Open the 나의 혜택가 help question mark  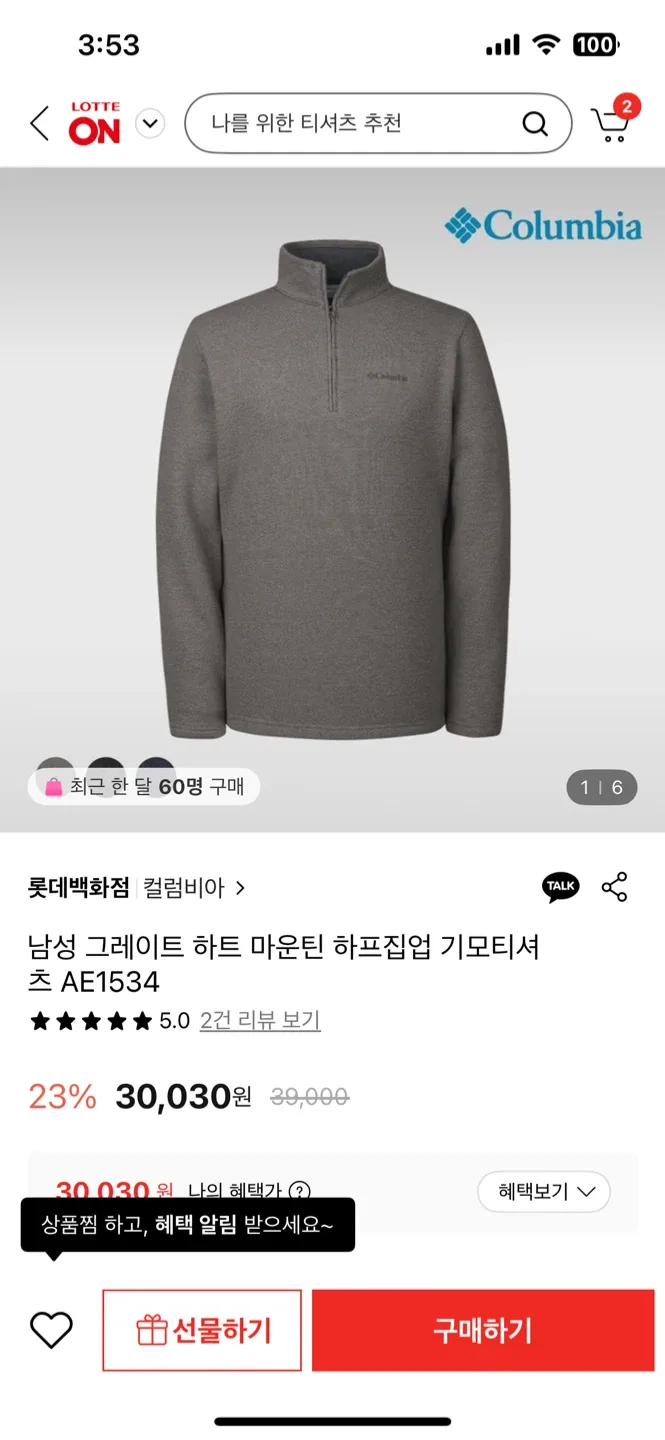click(x=299, y=1191)
